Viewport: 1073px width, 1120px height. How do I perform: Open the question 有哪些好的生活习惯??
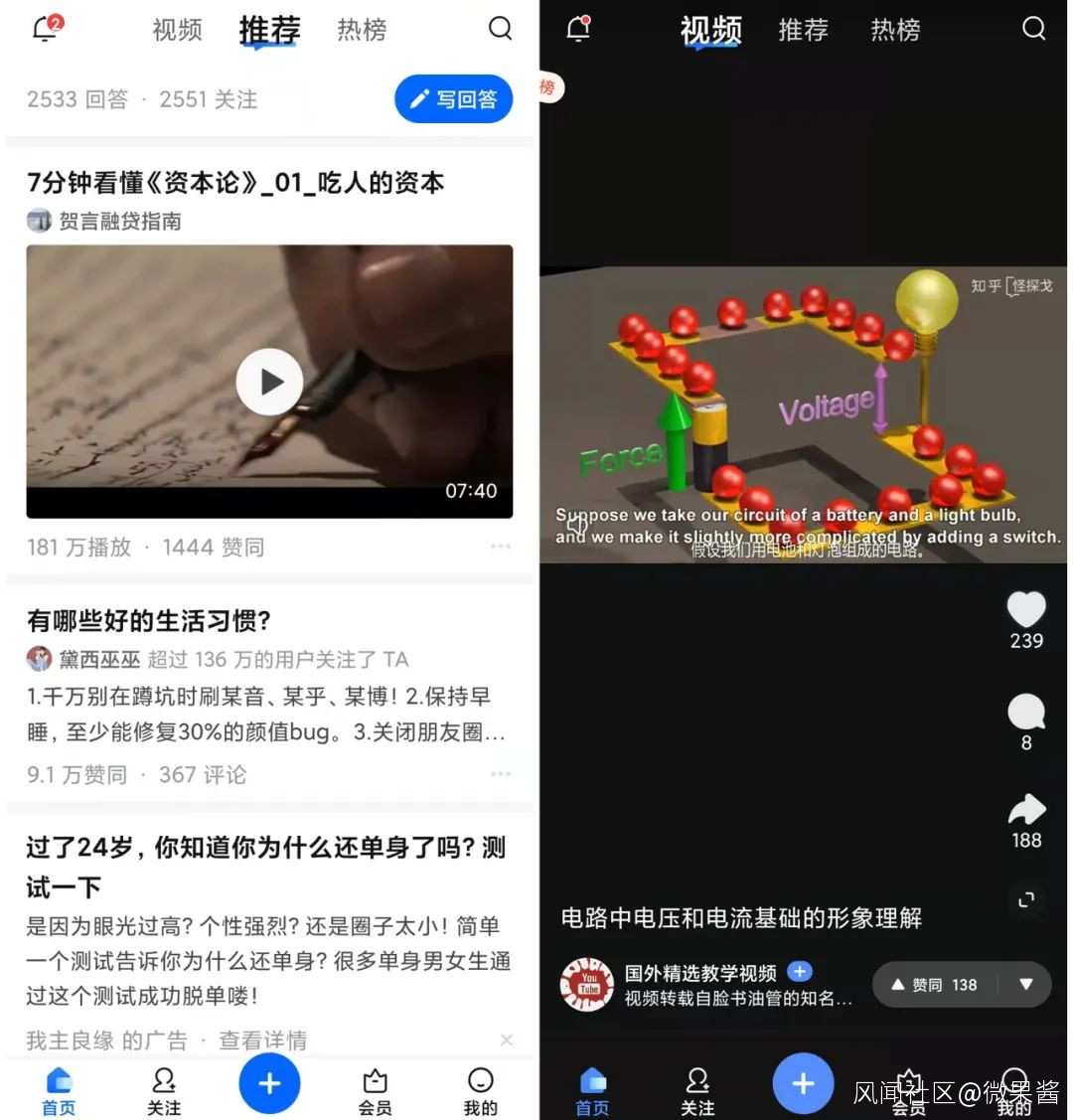(149, 621)
